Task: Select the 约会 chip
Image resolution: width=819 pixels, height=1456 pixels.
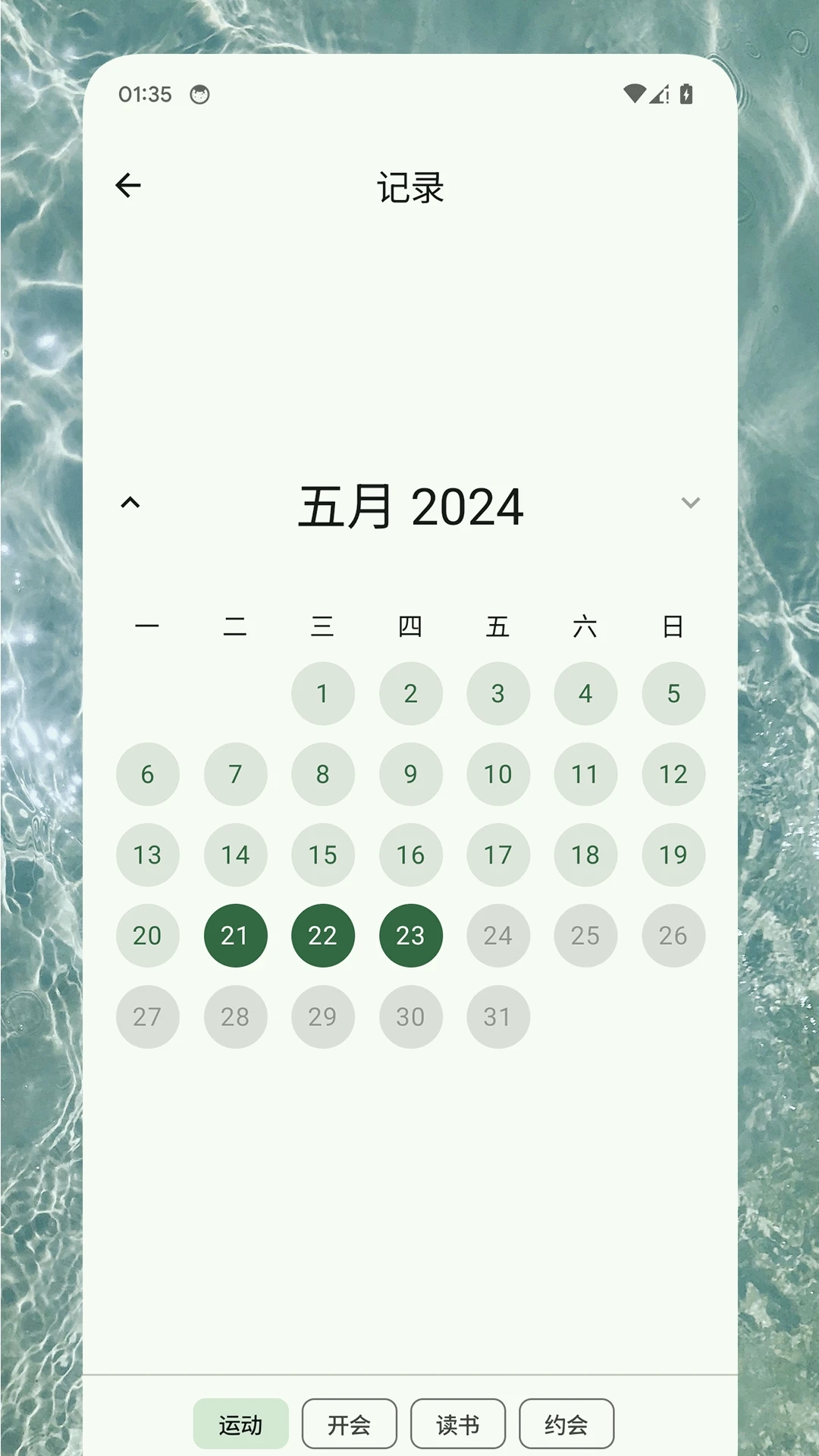Action: [x=566, y=1424]
